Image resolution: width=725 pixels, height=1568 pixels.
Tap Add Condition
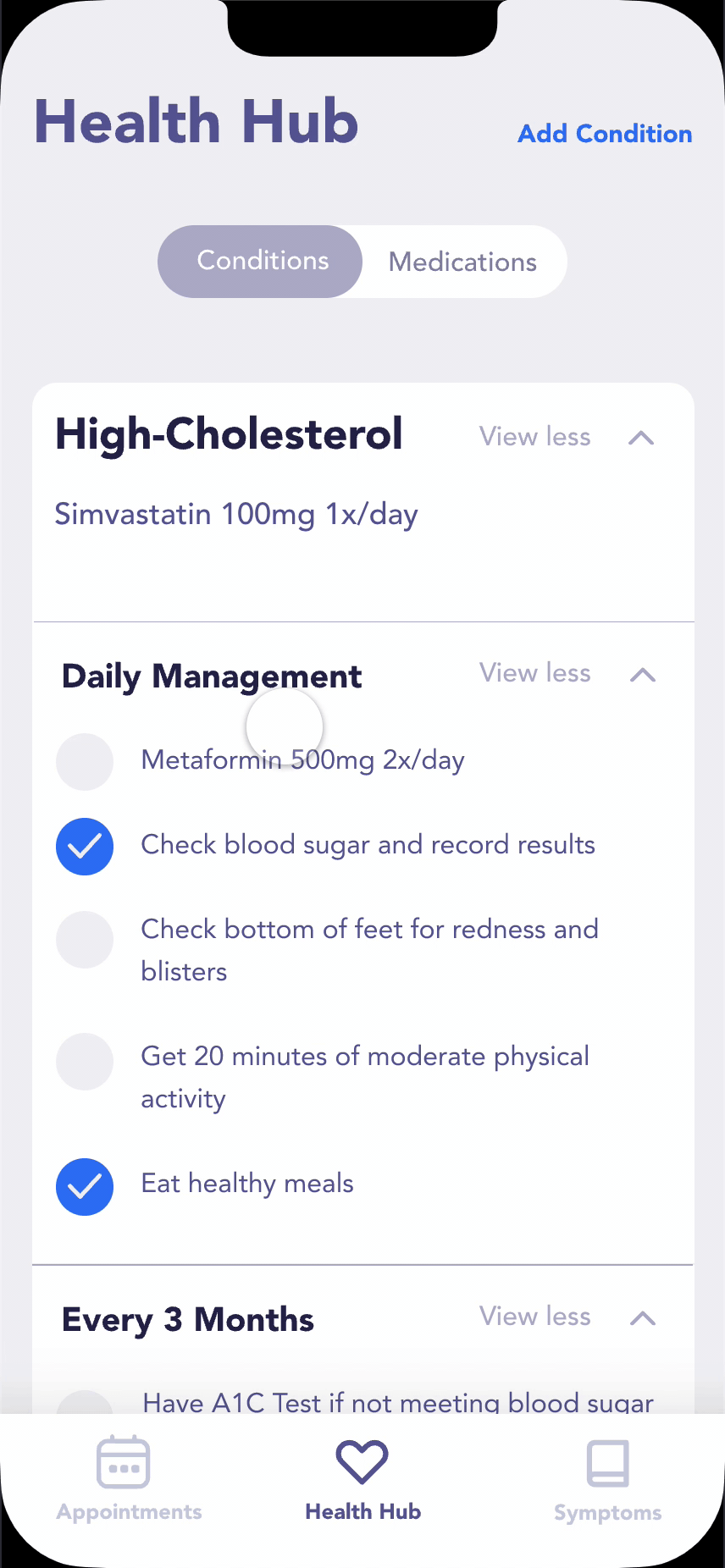pyautogui.click(x=604, y=134)
